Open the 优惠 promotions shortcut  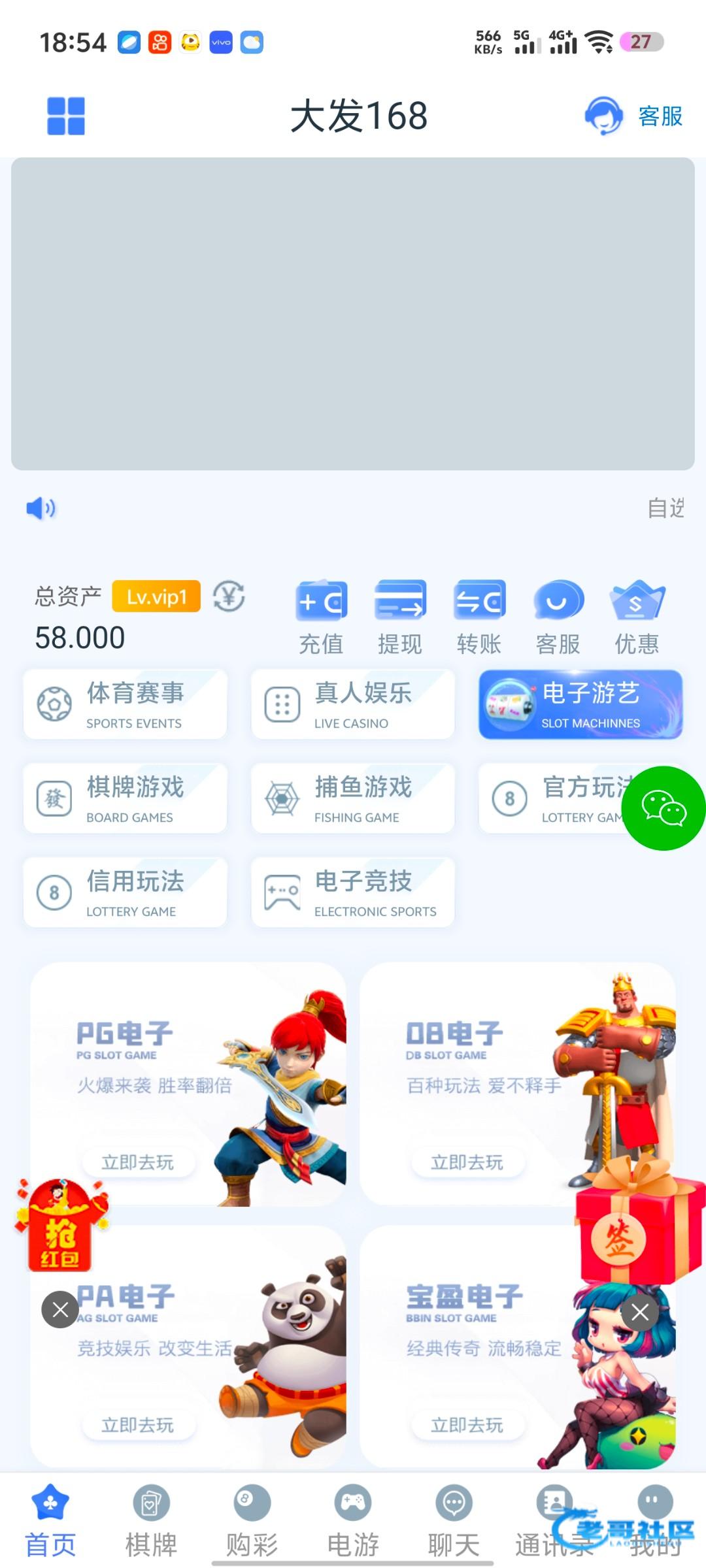pos(637,617)
